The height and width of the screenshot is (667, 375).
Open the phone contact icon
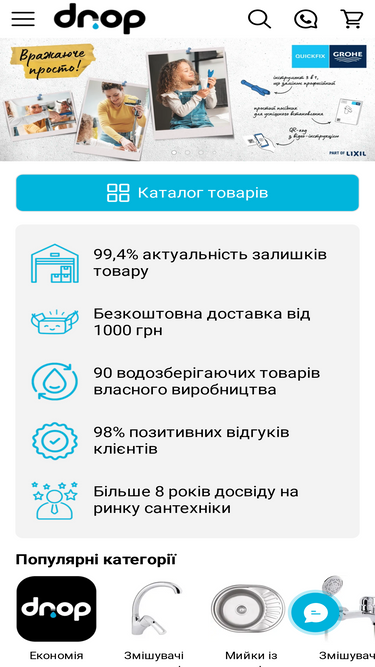pyautogui.click(x=306, y=19)
